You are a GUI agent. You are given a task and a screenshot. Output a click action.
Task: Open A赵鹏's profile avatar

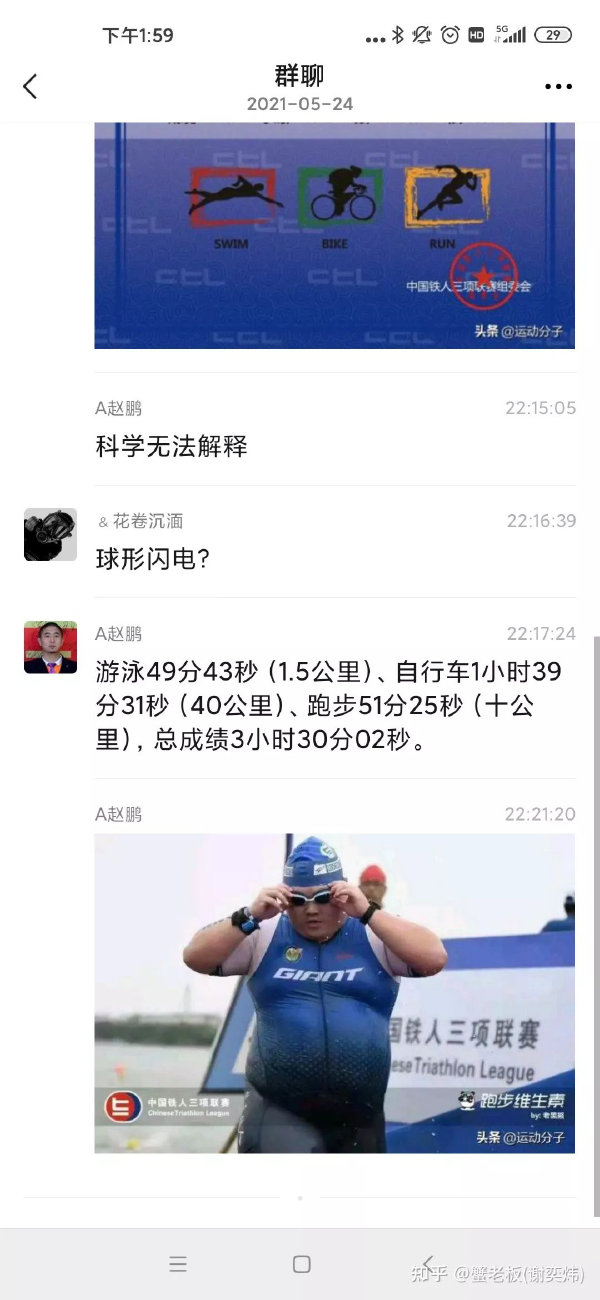click(50, 647)
